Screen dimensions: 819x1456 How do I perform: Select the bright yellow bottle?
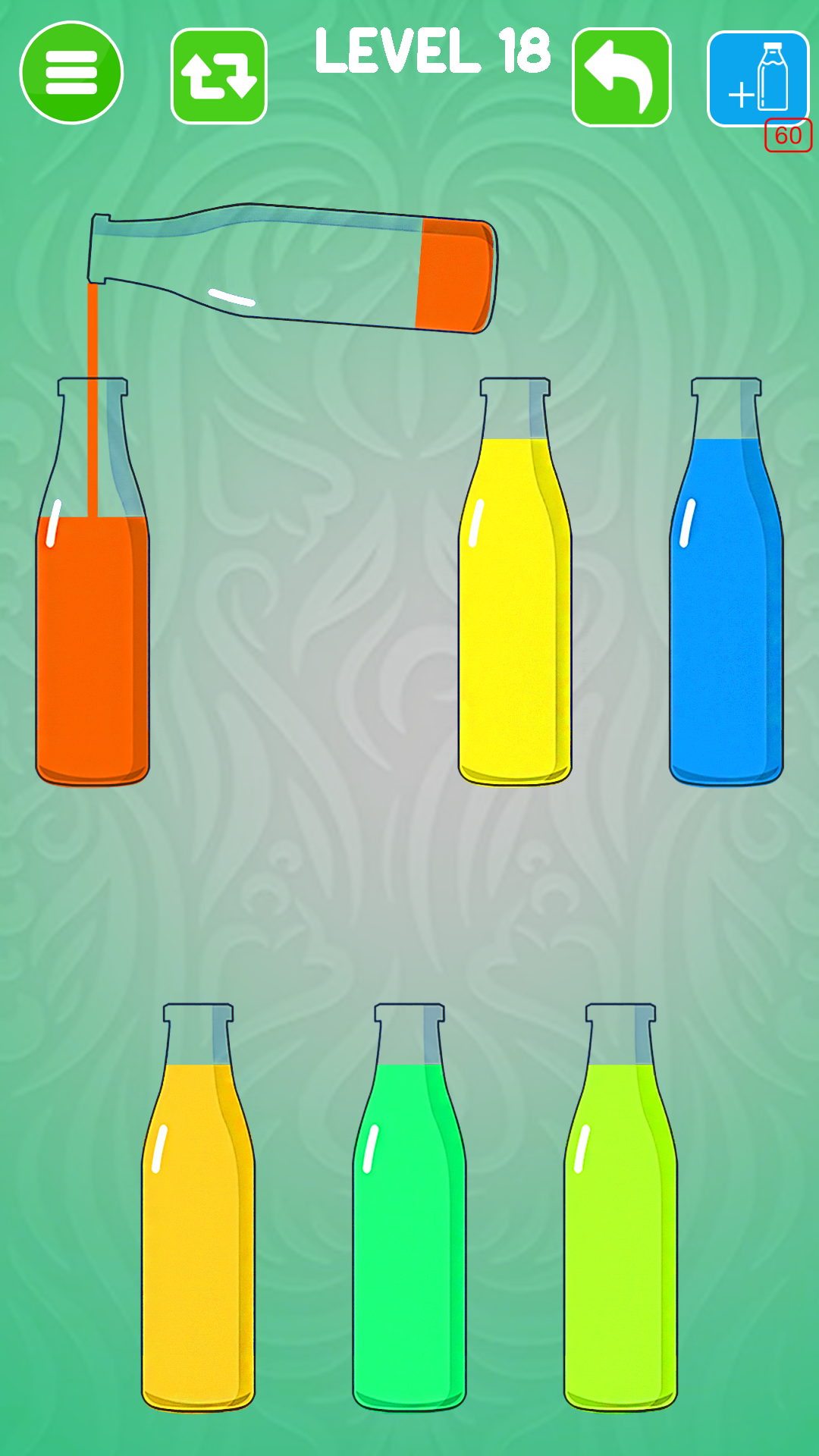pos(515,607)
